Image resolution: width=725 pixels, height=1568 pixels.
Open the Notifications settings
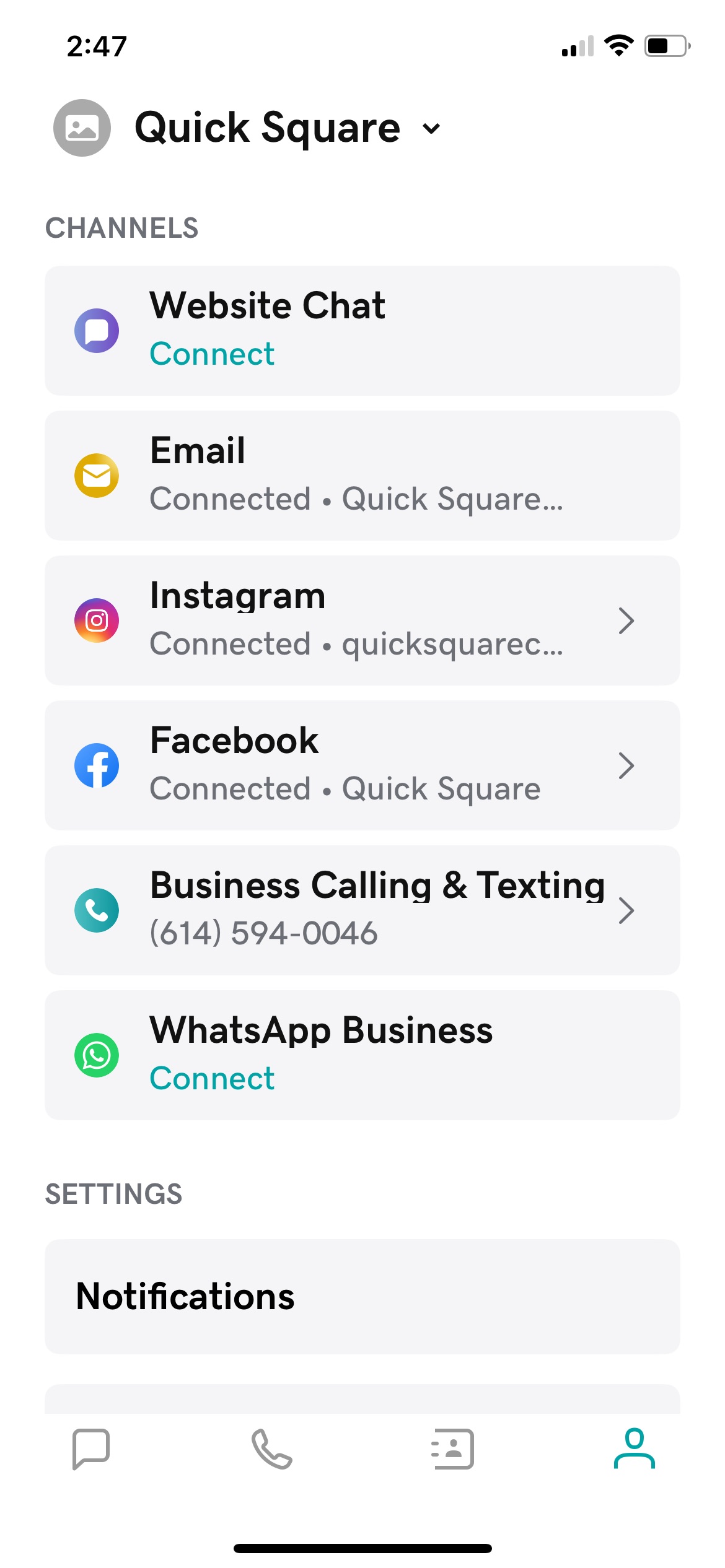[362, 1297]
